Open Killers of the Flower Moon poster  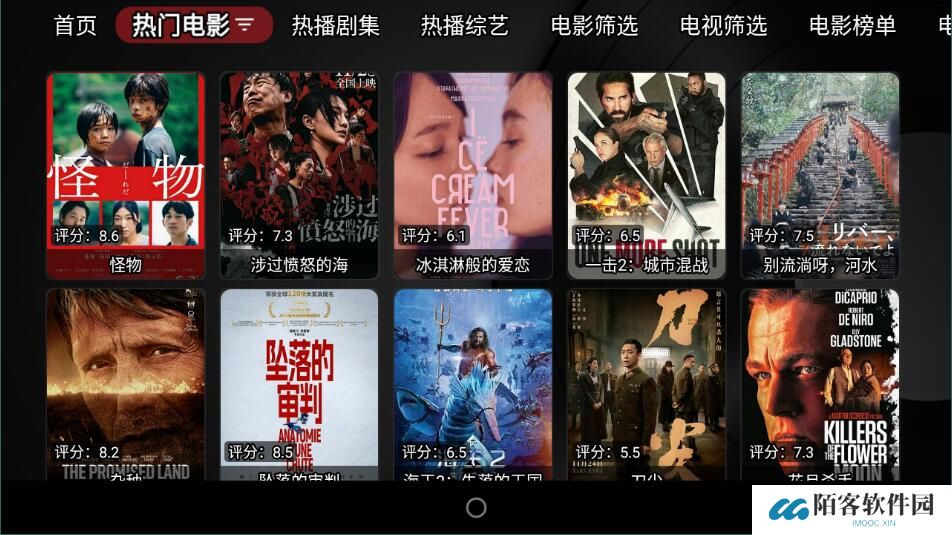pos(820,385)
